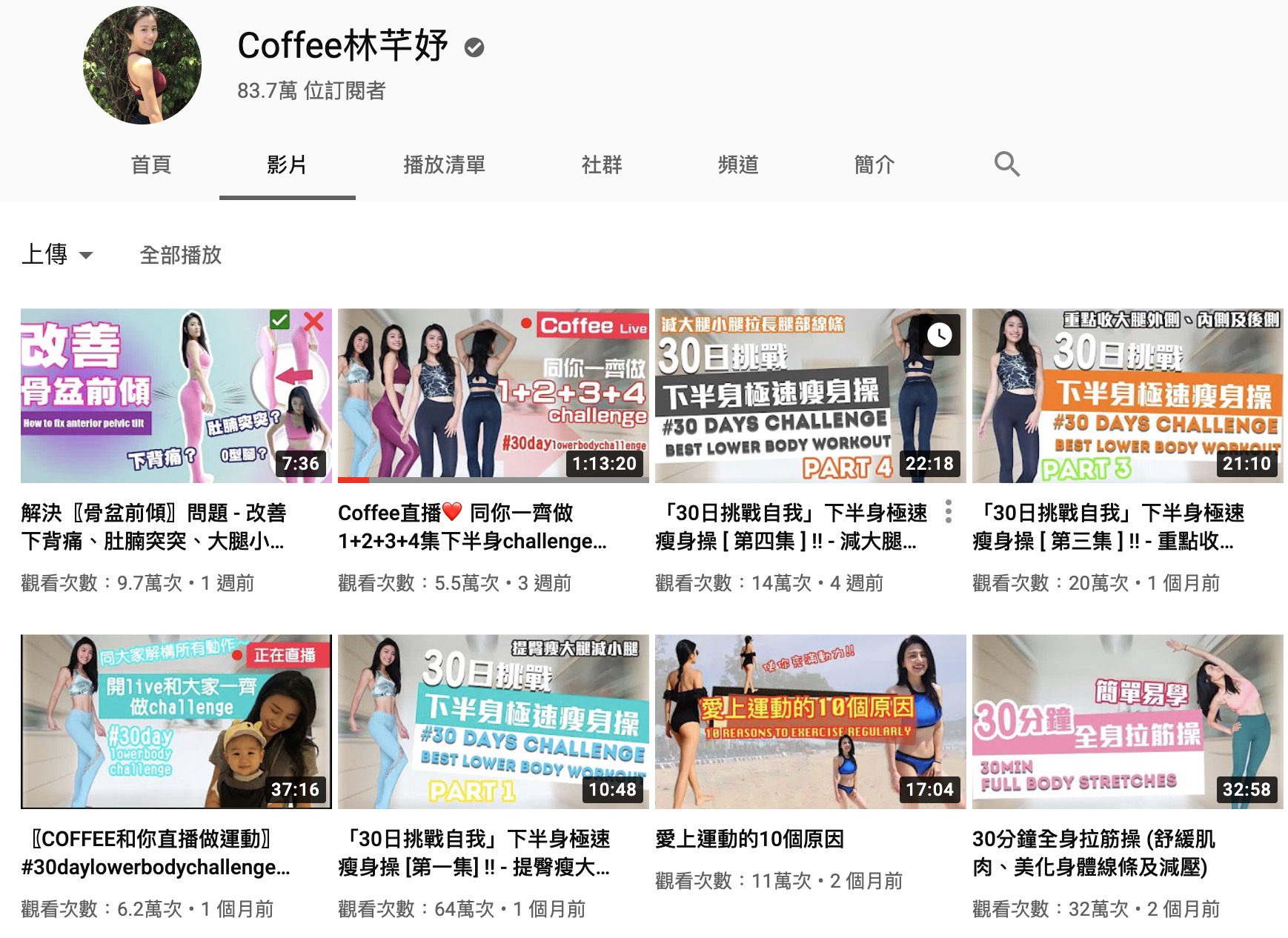Screen dimensions: 1288x938
Task: Tap 全部播放 to play all videos
Action: [x=181, y=255]
